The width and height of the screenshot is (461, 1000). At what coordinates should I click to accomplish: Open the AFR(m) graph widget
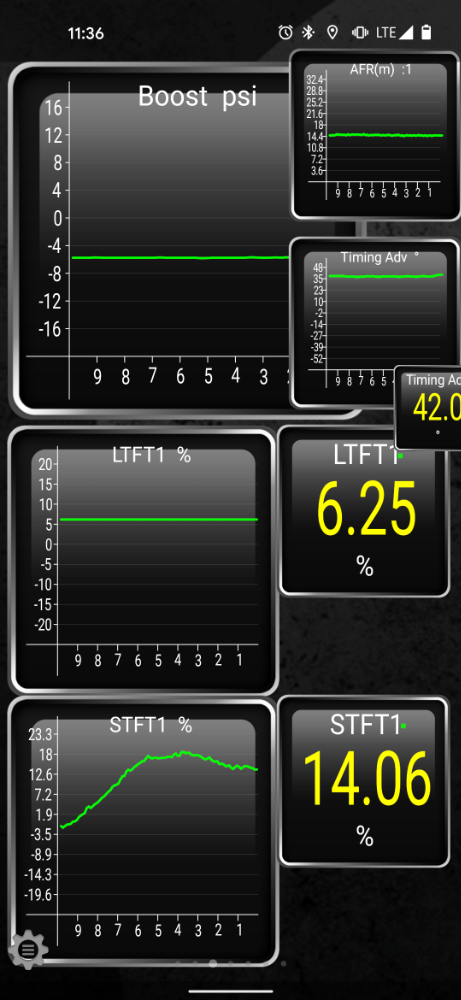coord(375,135)
